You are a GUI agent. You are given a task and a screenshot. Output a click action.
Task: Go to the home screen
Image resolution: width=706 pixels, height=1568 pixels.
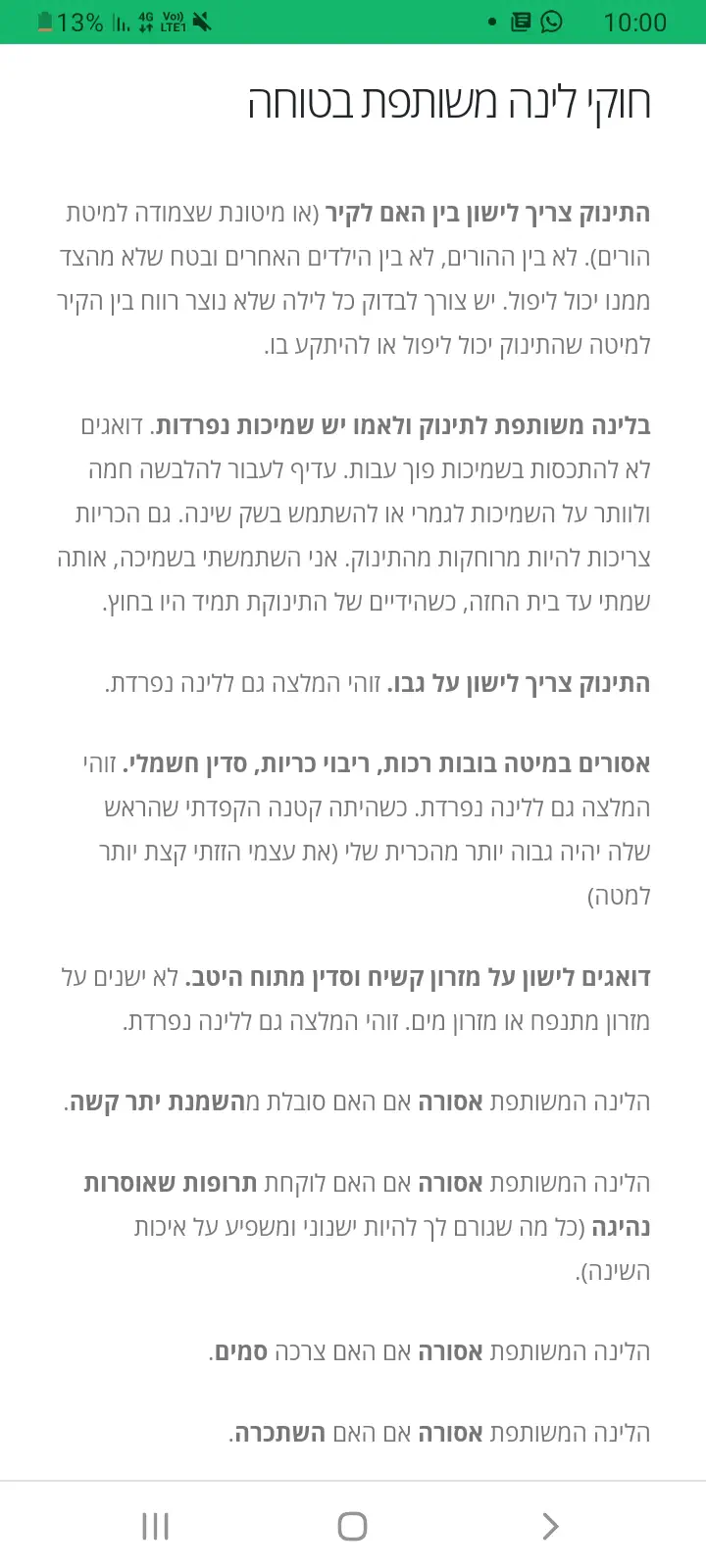click(352, 1526)
